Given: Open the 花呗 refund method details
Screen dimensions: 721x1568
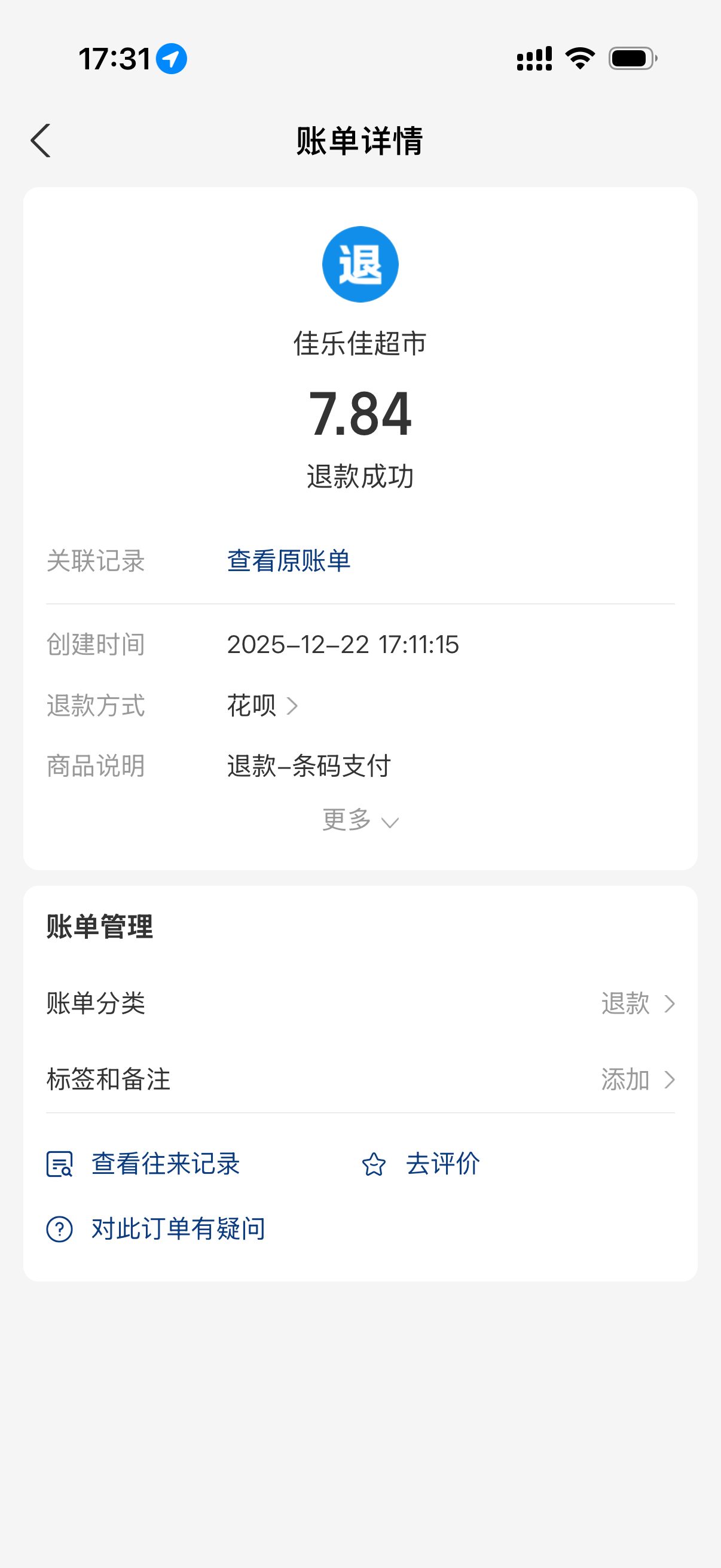Looking at the screenshot, I should (x=262, y=706).
